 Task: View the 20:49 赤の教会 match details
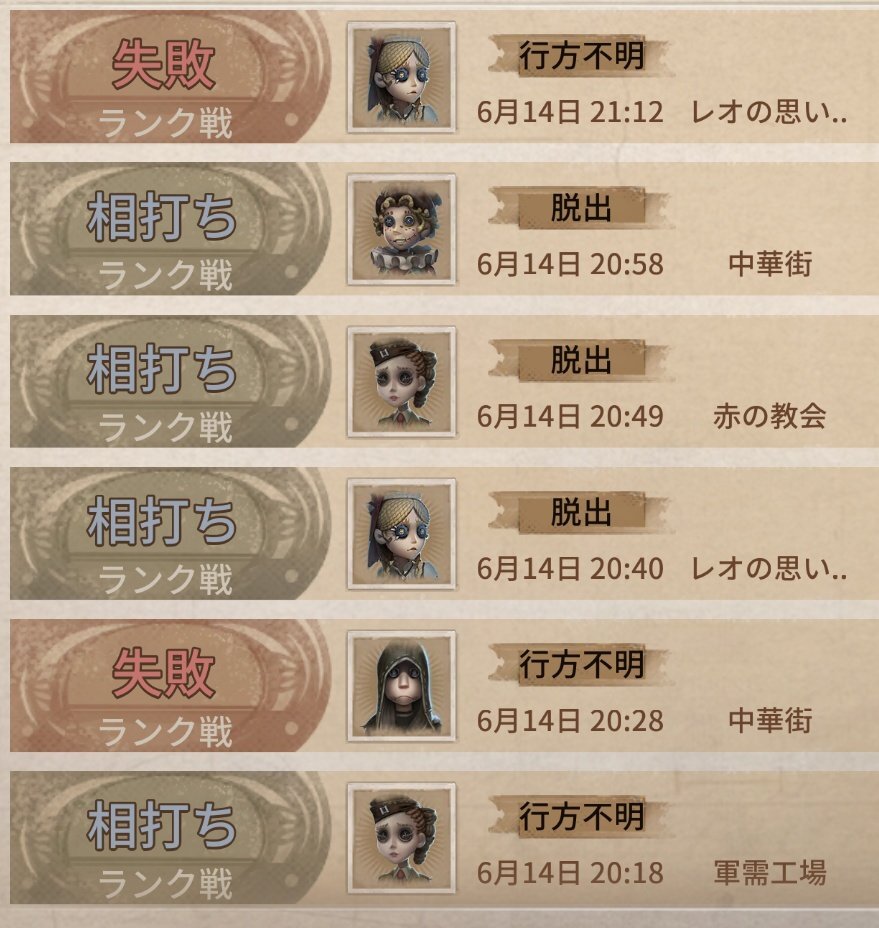[x=444, y=381]
